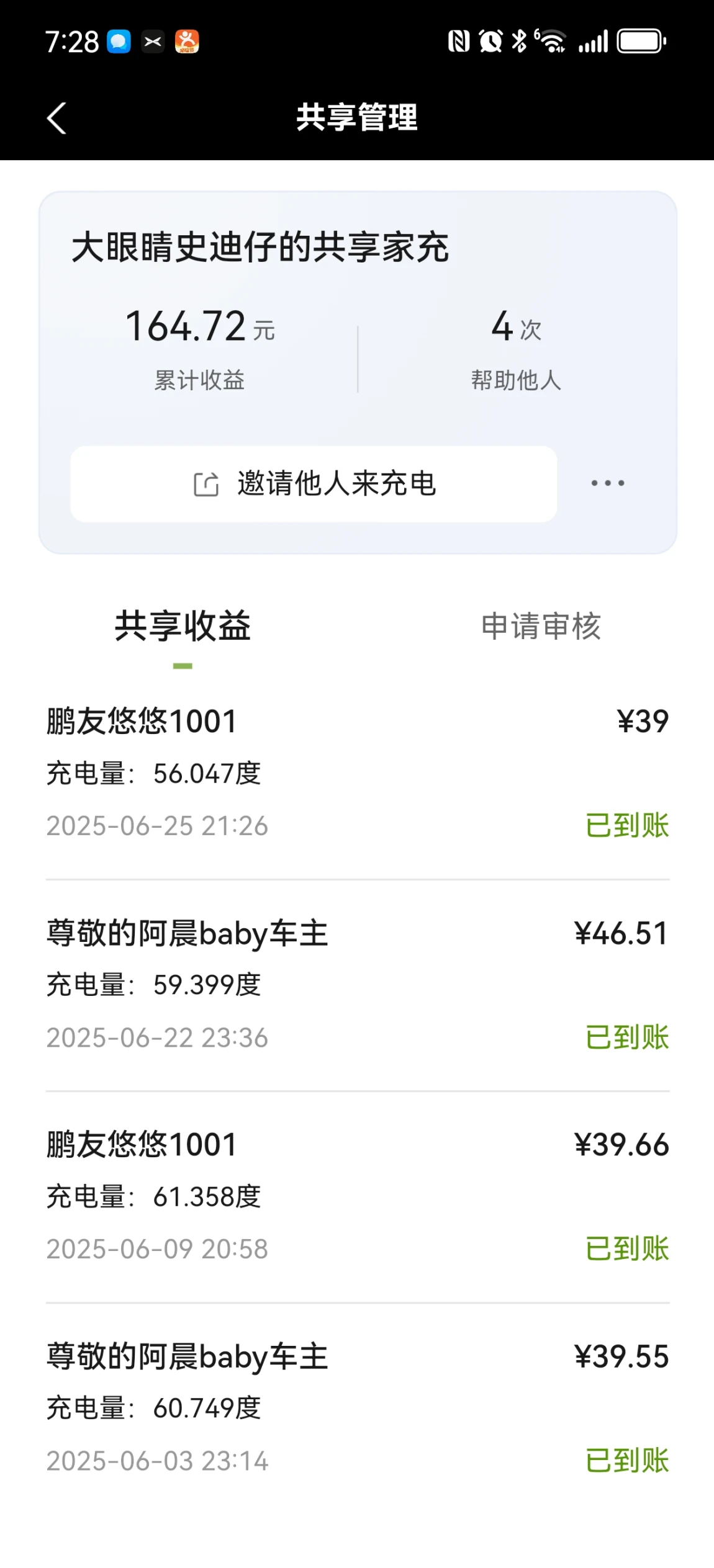Viewport: 714px width, 1568px height.
Task: Open 尊敬的阿晨baby车主's ¥46.51 record
Action: [357, 985]
